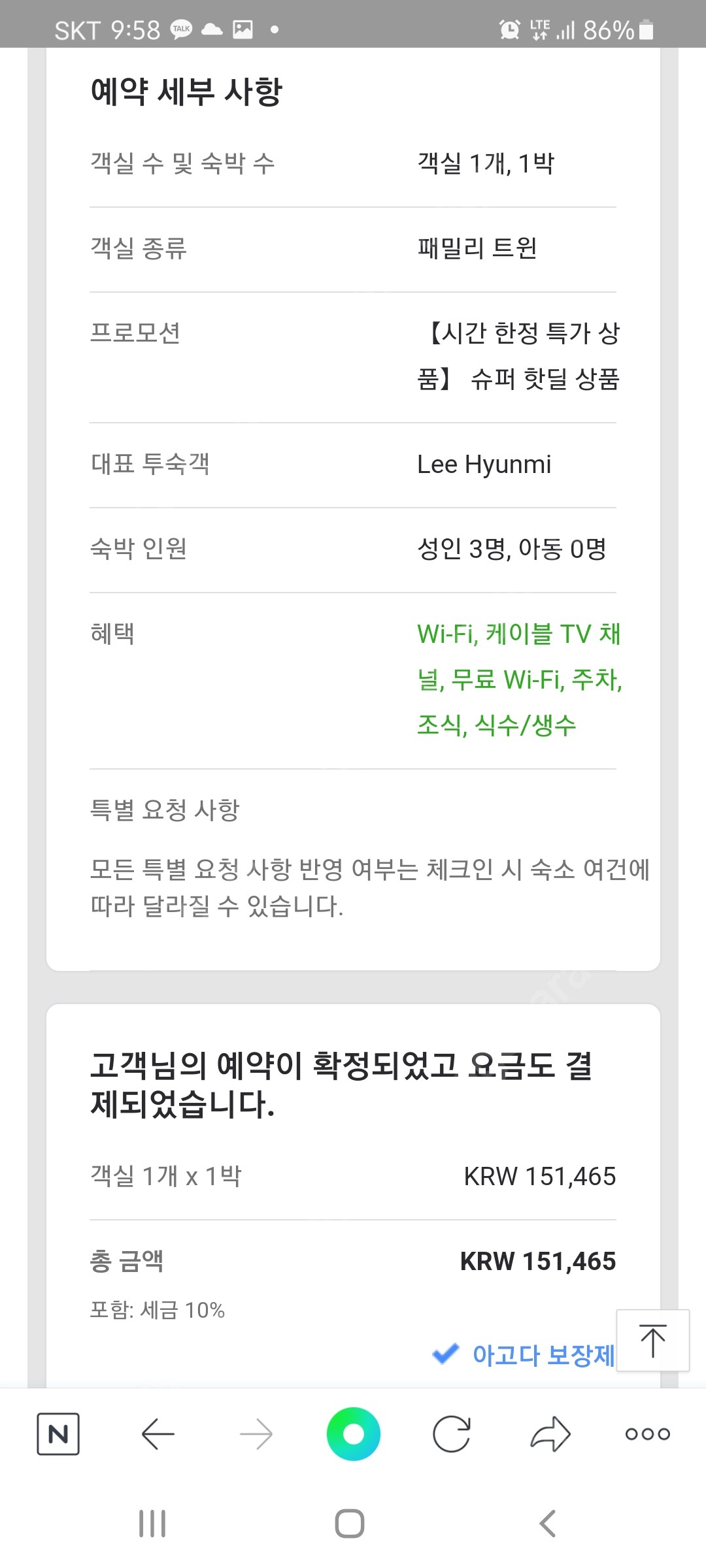Viewport: 706px width, 1568px height.
Task: Open the gallery notification icon
Action: click(243, 29)
